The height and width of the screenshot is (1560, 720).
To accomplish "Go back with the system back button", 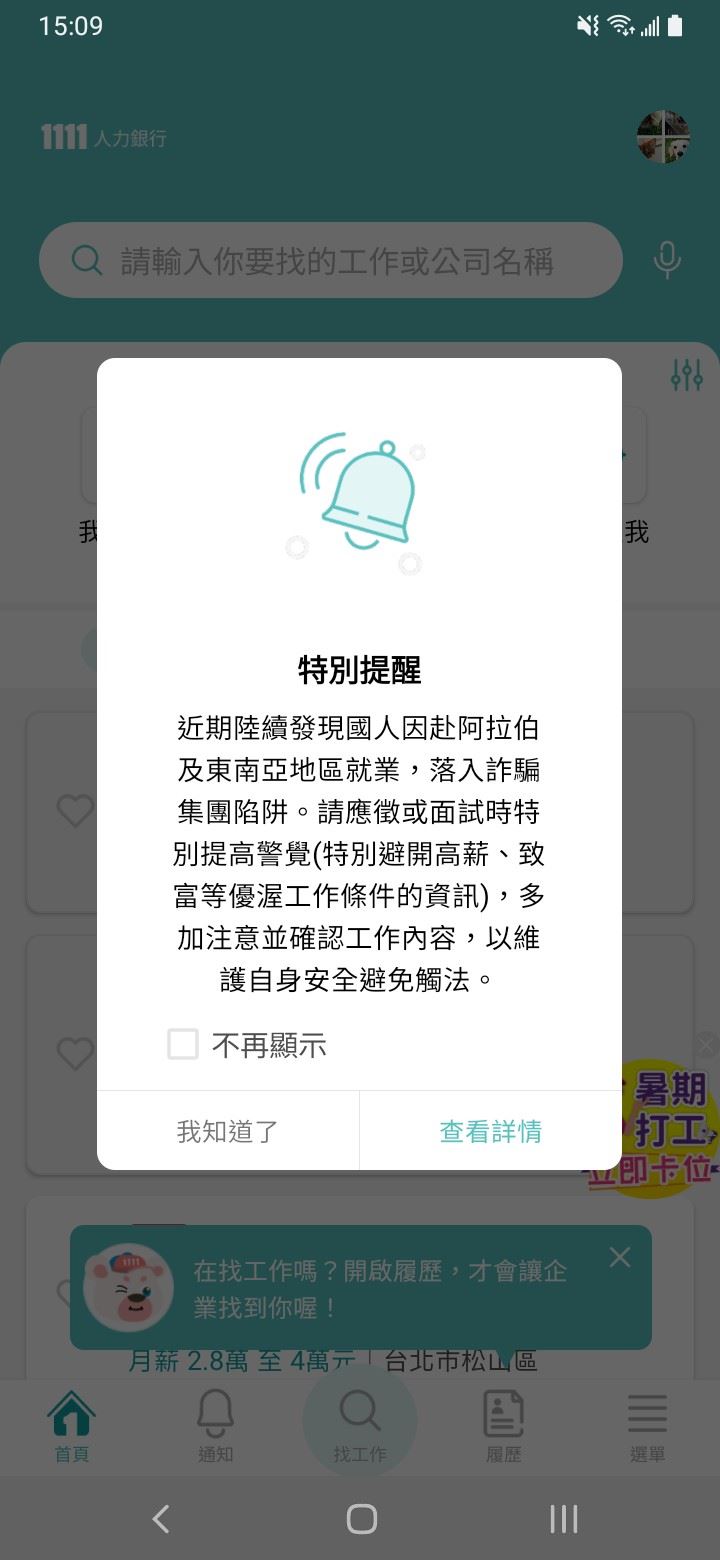I will click(x=160, y=1519).
